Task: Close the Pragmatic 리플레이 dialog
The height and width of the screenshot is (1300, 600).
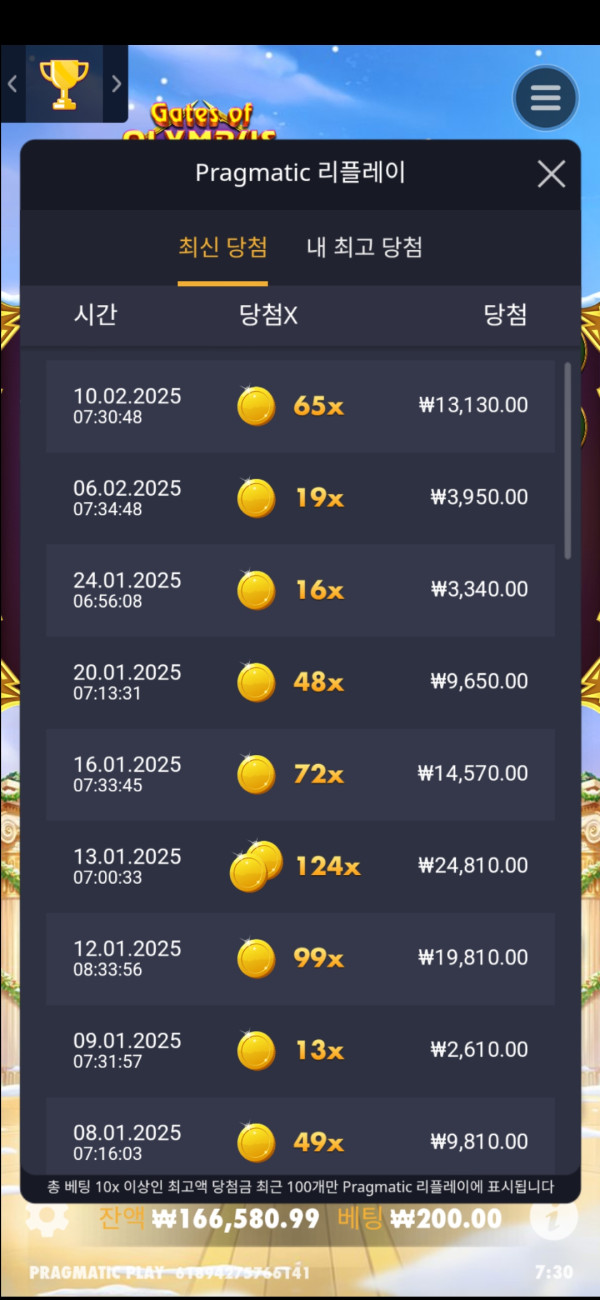Action: click(551, 174)
